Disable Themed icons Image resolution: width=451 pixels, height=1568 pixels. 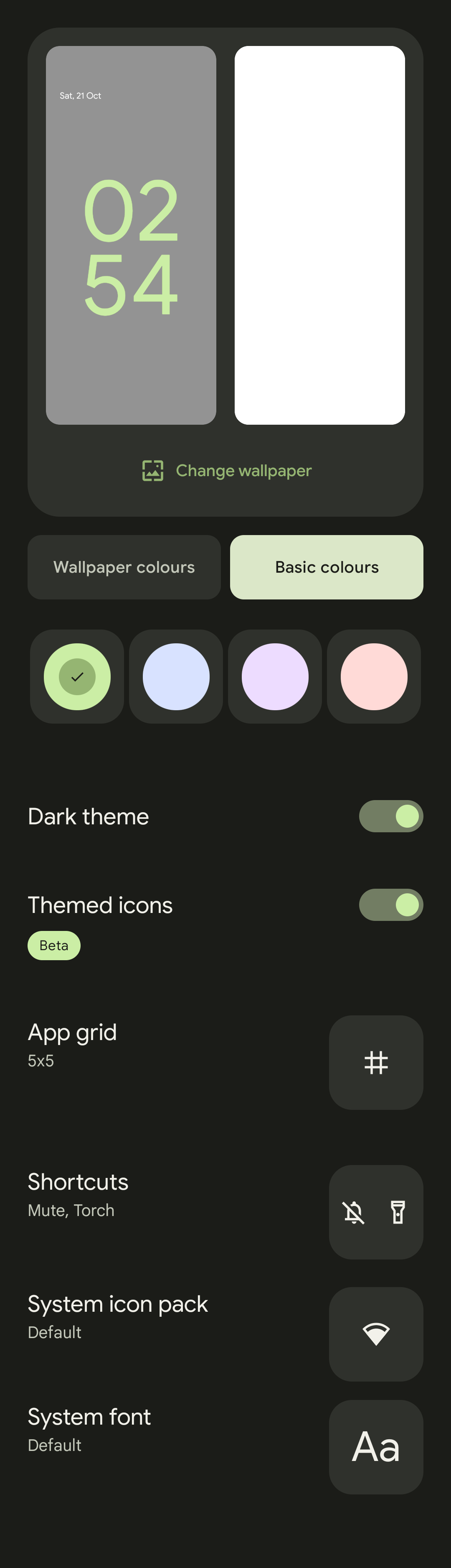391,905
